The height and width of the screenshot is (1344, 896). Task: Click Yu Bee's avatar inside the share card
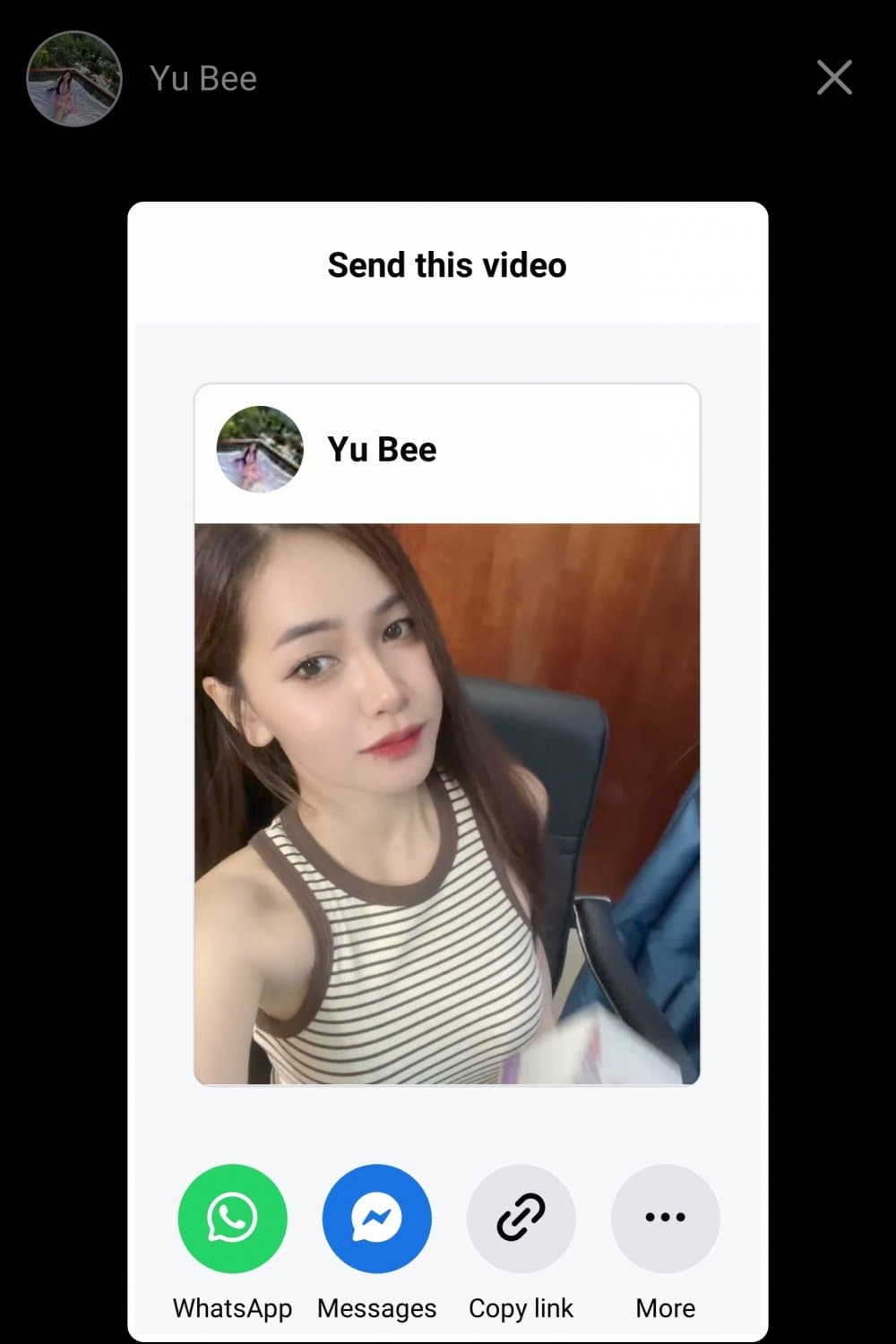259,449
